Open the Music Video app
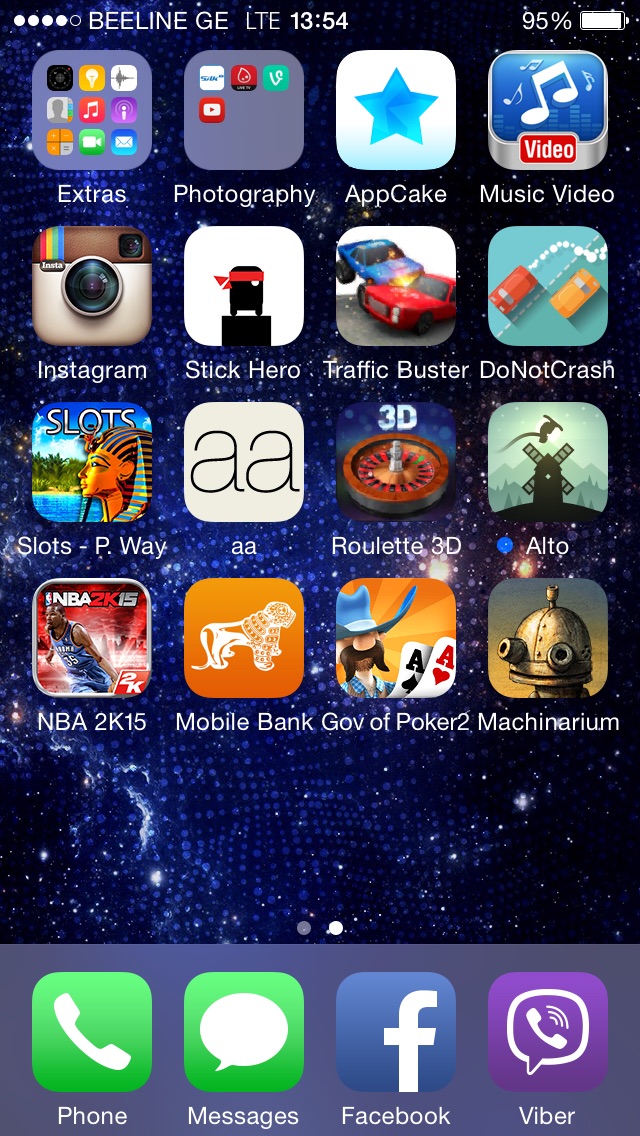 (x=548, y=110)
